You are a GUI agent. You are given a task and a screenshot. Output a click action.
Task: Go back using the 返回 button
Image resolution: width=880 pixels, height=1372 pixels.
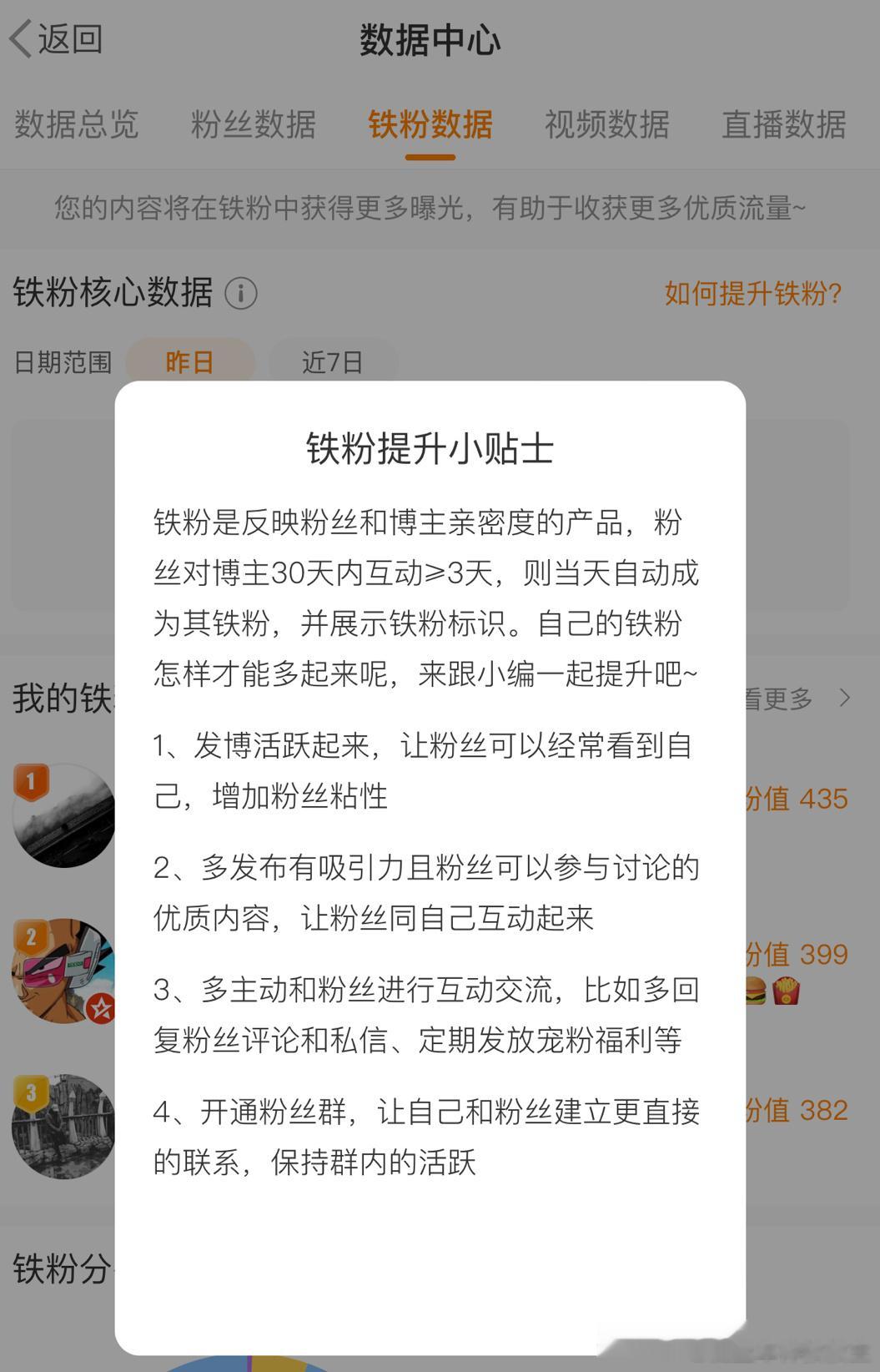pyautogui.click(x=57, y=39)
